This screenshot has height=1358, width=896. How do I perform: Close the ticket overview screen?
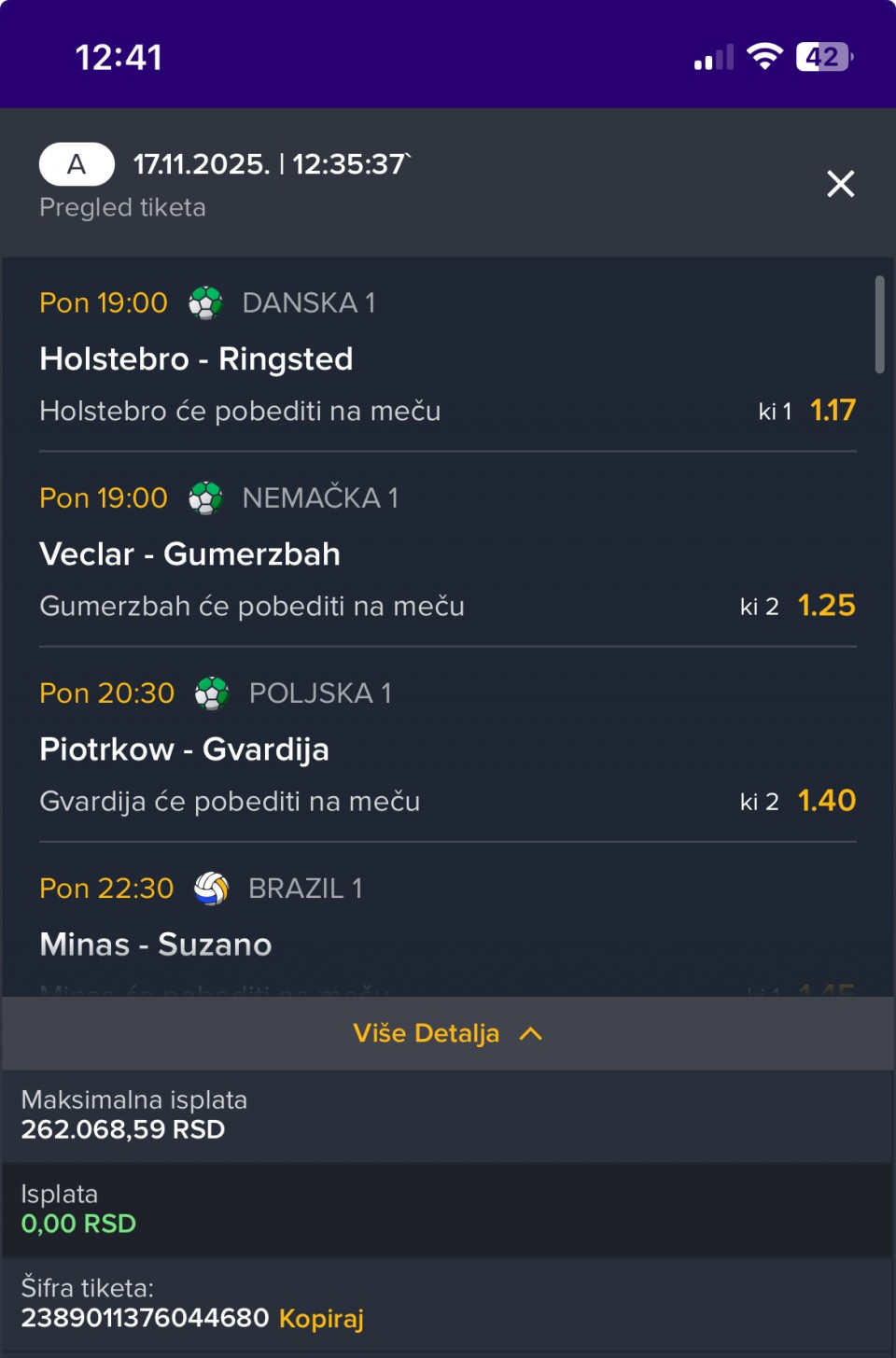click(x=840, y=184)
